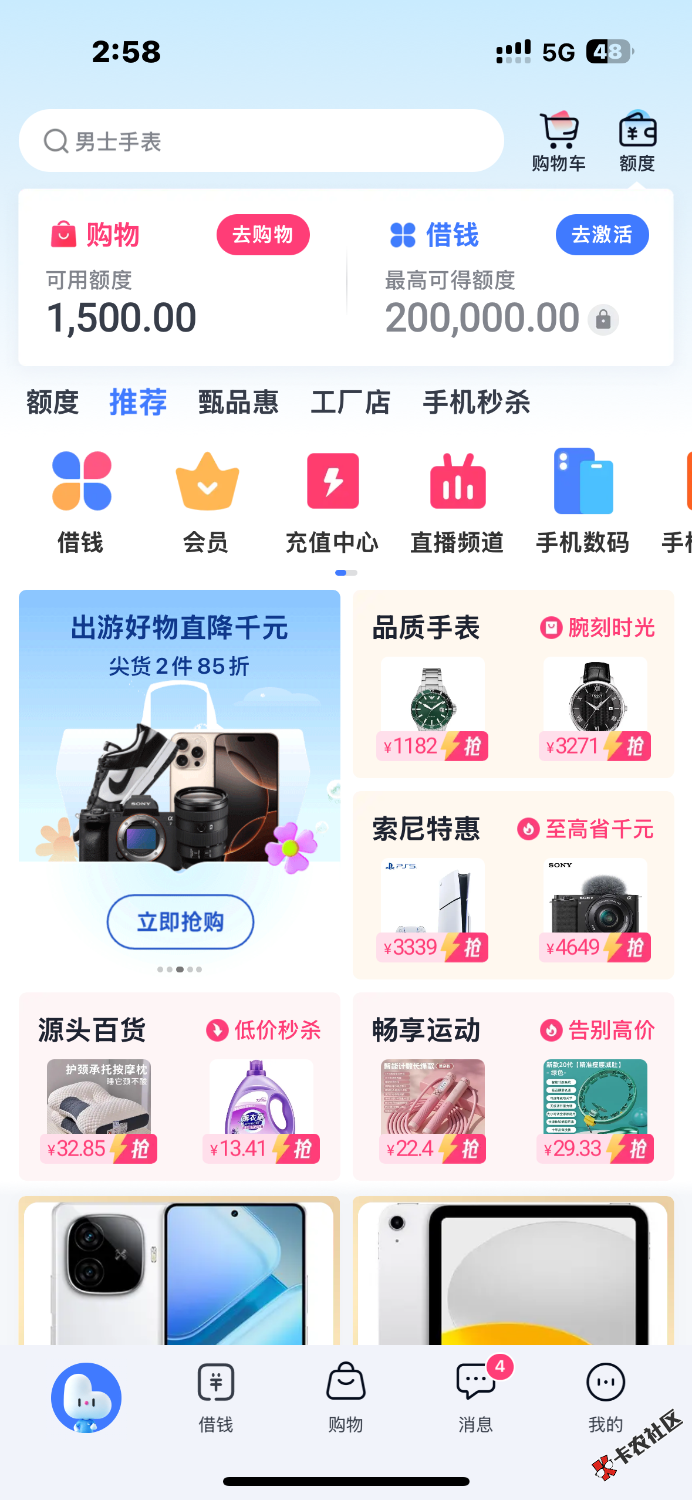Switch to the 工厂店 tab

point(350,402)
